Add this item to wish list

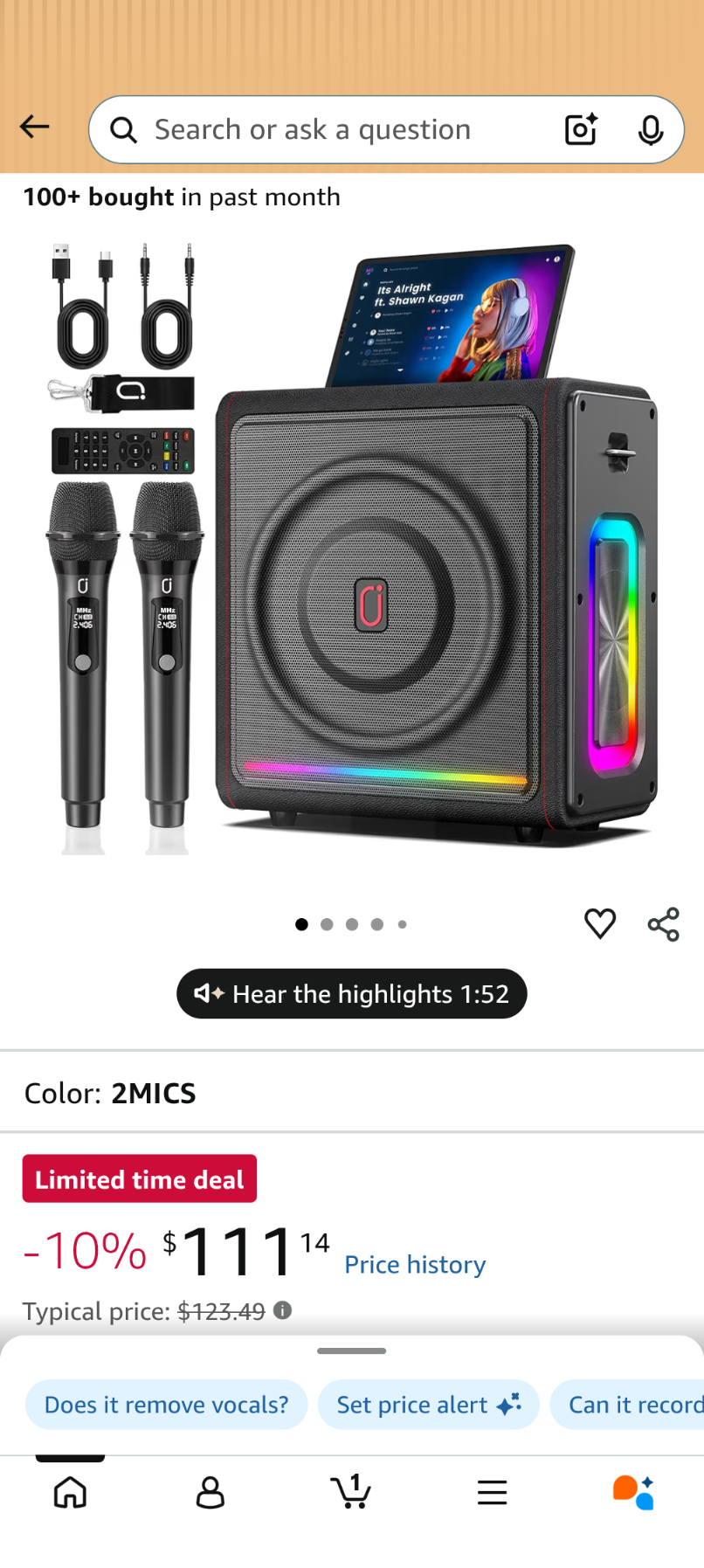(x=600, y=923)
